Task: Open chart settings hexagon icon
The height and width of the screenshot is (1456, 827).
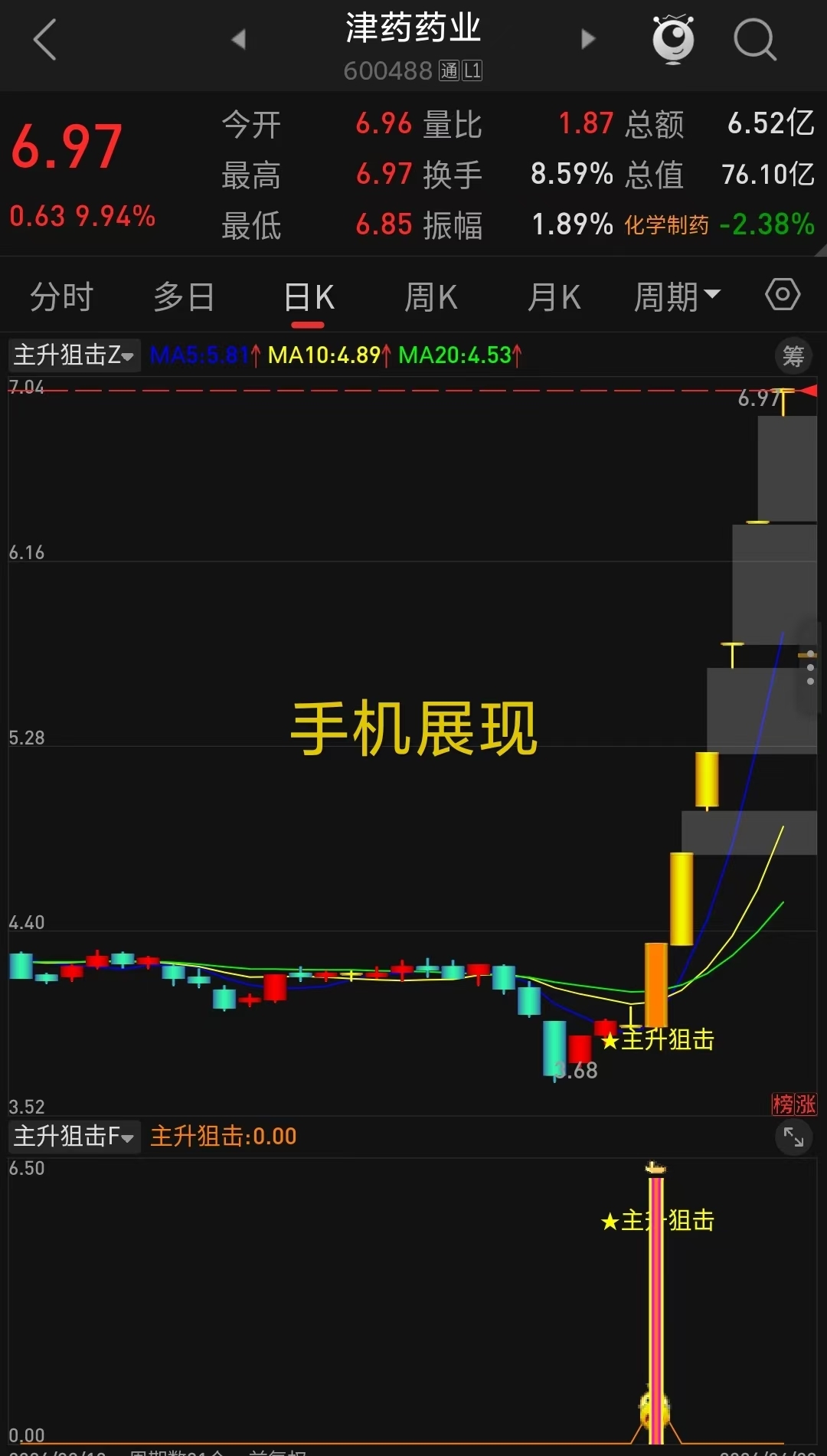Action: click(x=783, y=295)
